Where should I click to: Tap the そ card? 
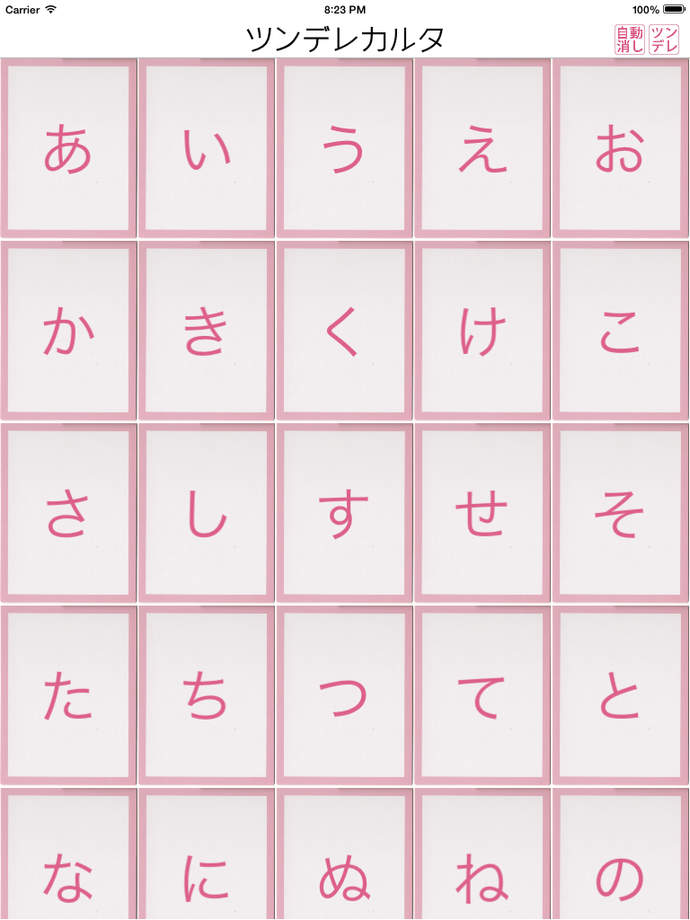pyautogui.click(x=620, y=513)
